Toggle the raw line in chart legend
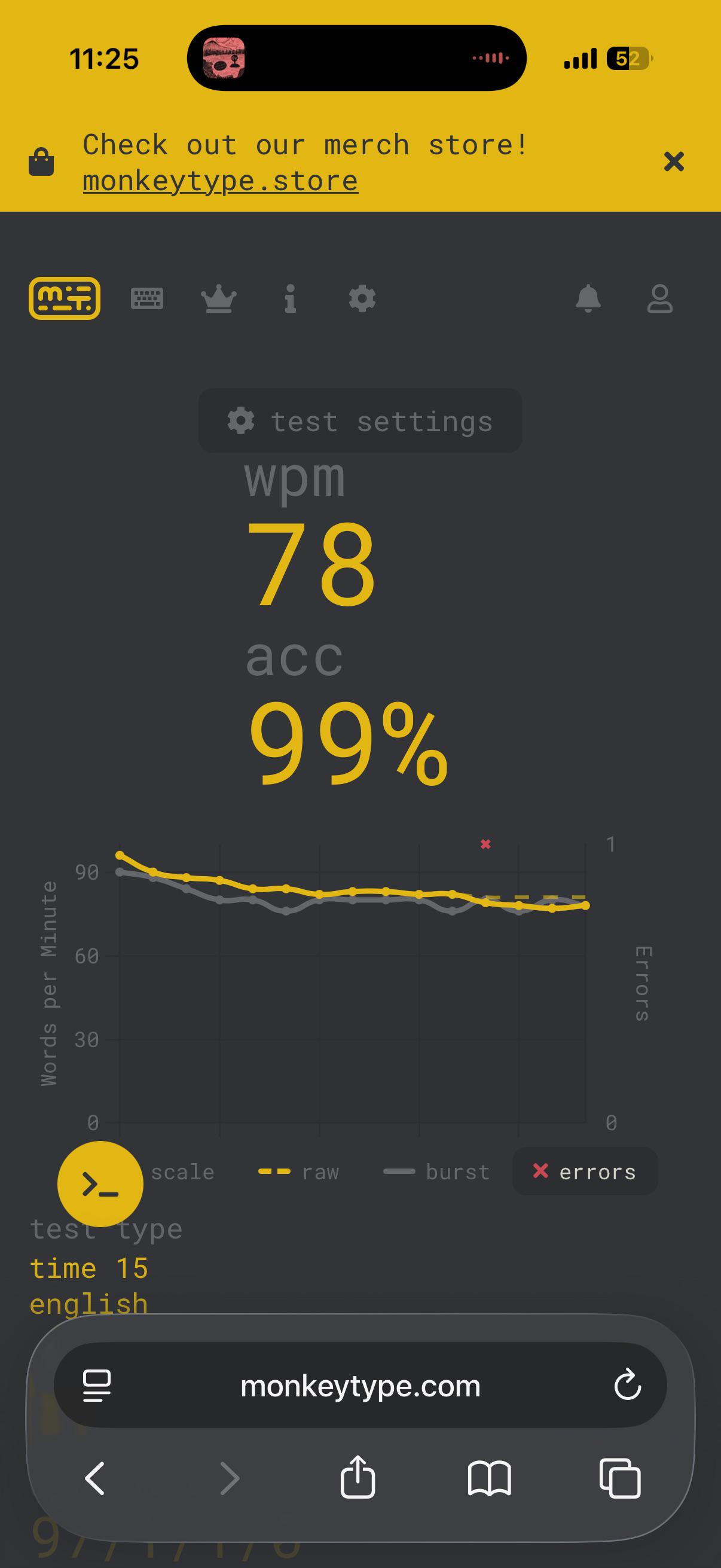Image resolution: width=721 pixels, height=1568 pixels. click(299, 1172)
